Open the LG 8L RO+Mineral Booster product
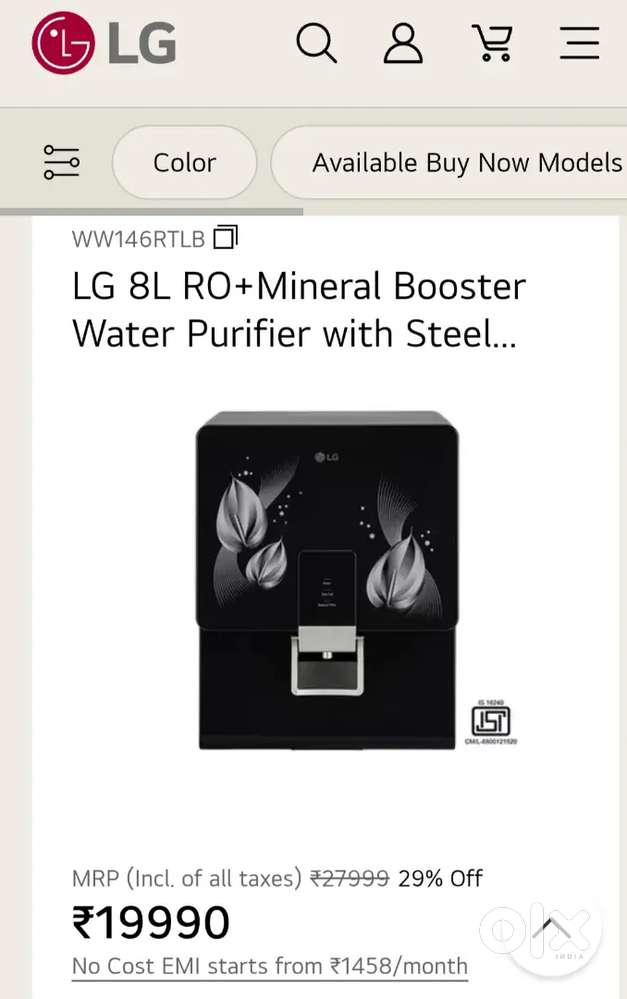627x999 pixels. (x=299, y=310)
